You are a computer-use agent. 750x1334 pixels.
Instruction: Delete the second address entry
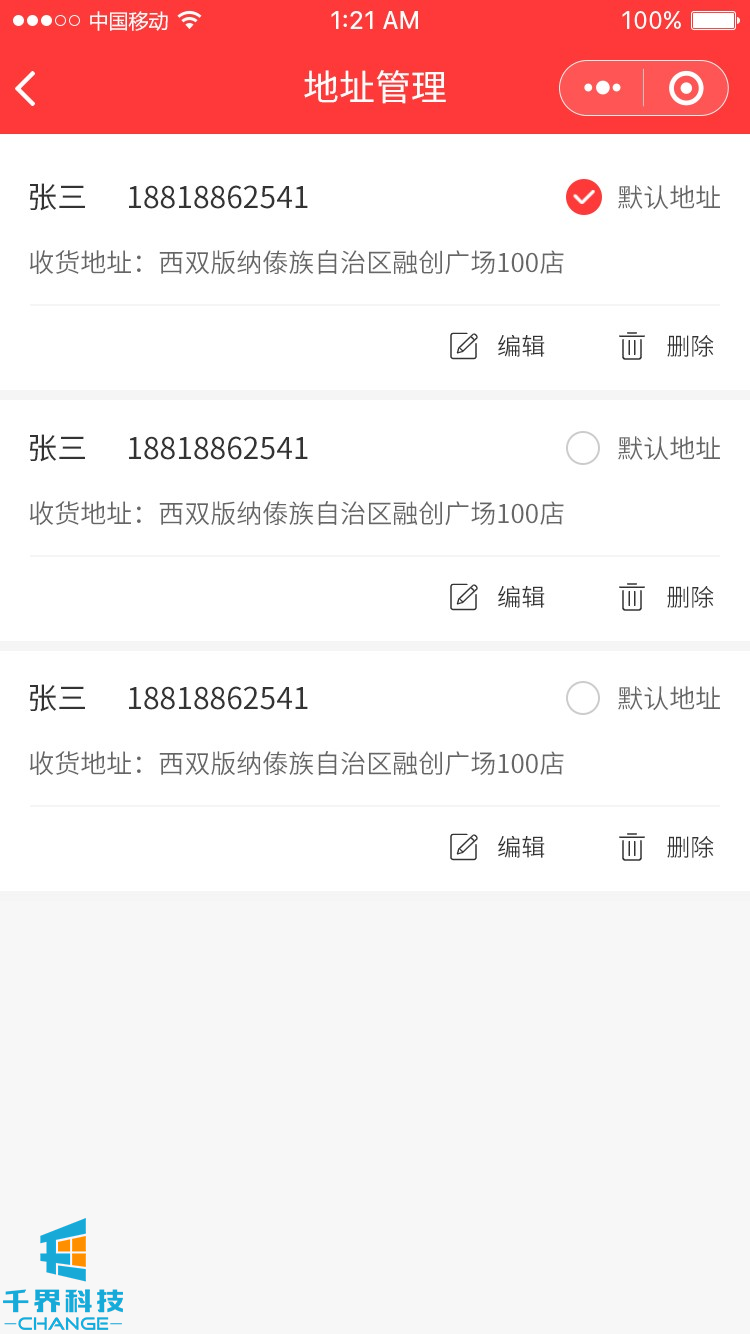point(667,597)
